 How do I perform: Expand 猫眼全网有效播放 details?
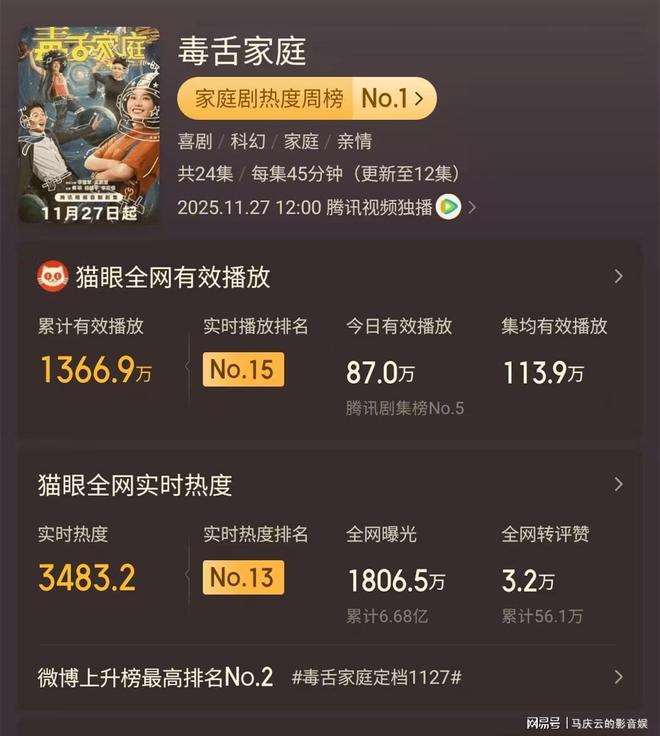618,277
